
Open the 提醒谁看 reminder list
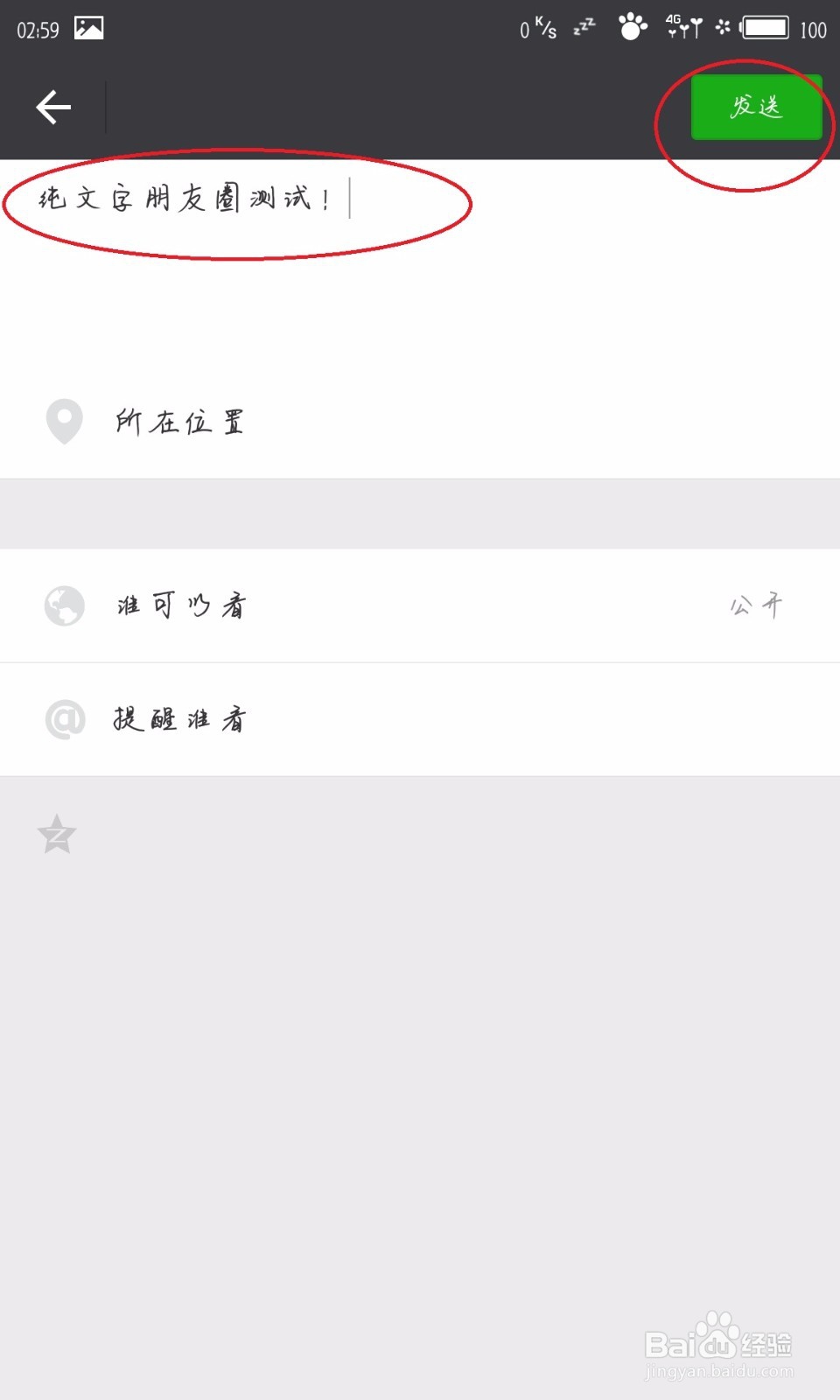pos(179,718)
